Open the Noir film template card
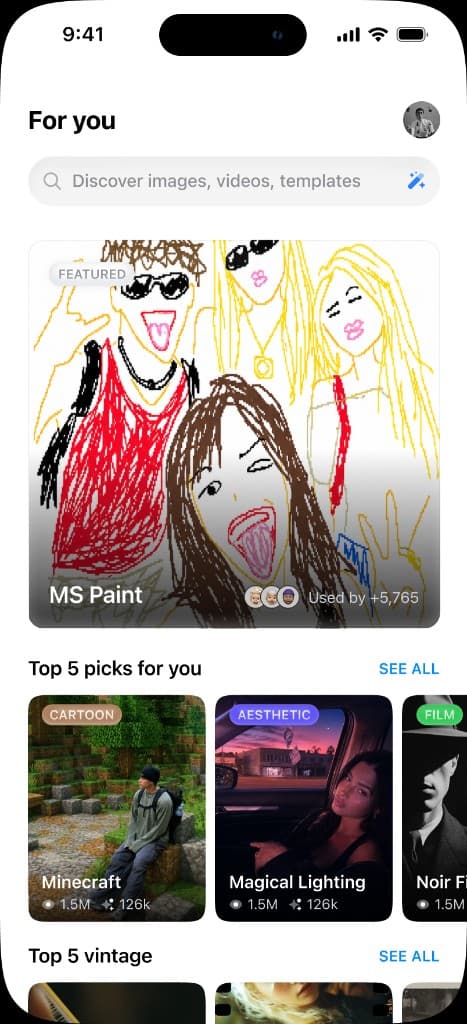This screenshot has width=467, height=1024. (x=434, y=808)
